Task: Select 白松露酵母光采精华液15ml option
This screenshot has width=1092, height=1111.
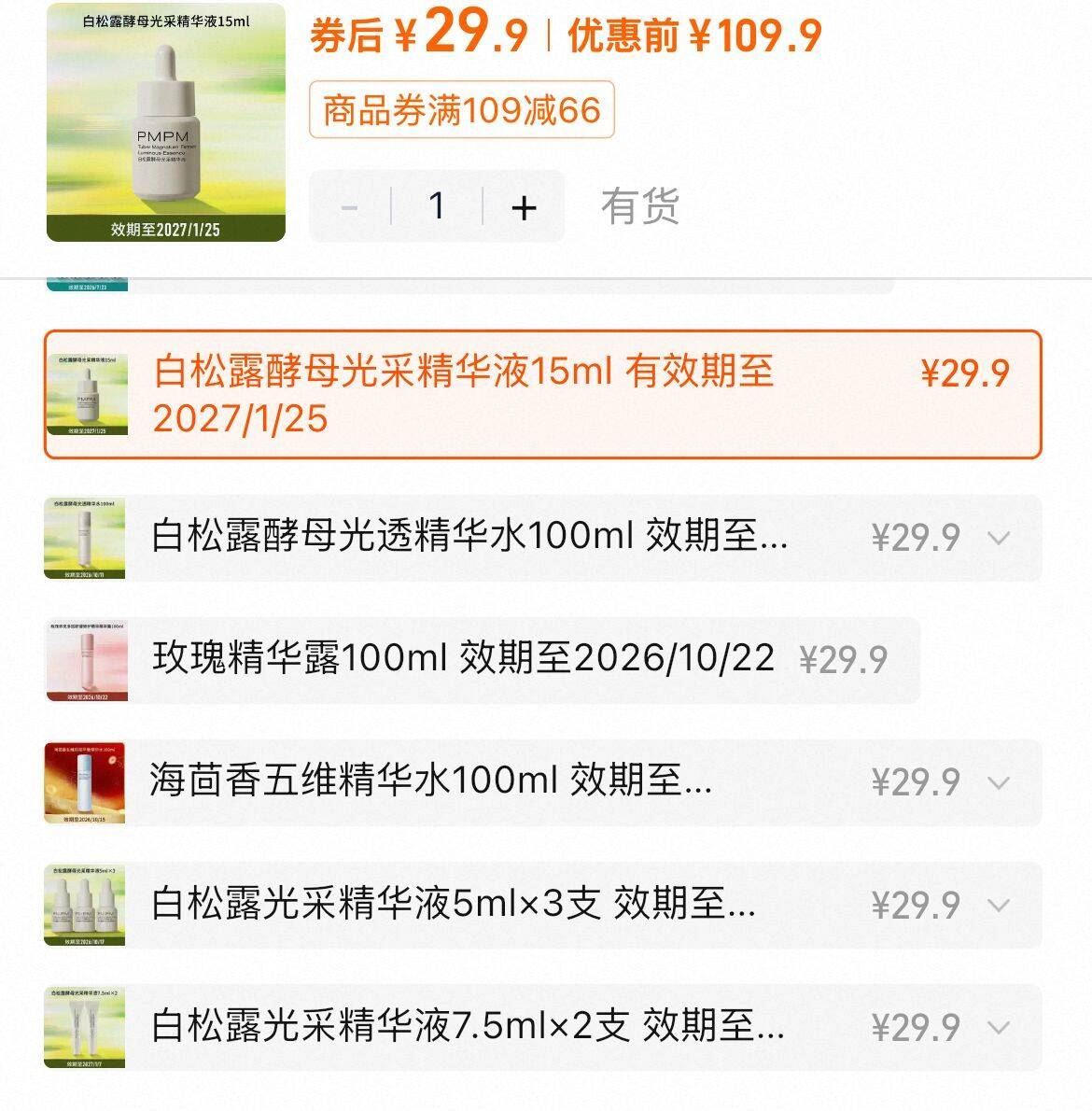Action: [541, 395]
